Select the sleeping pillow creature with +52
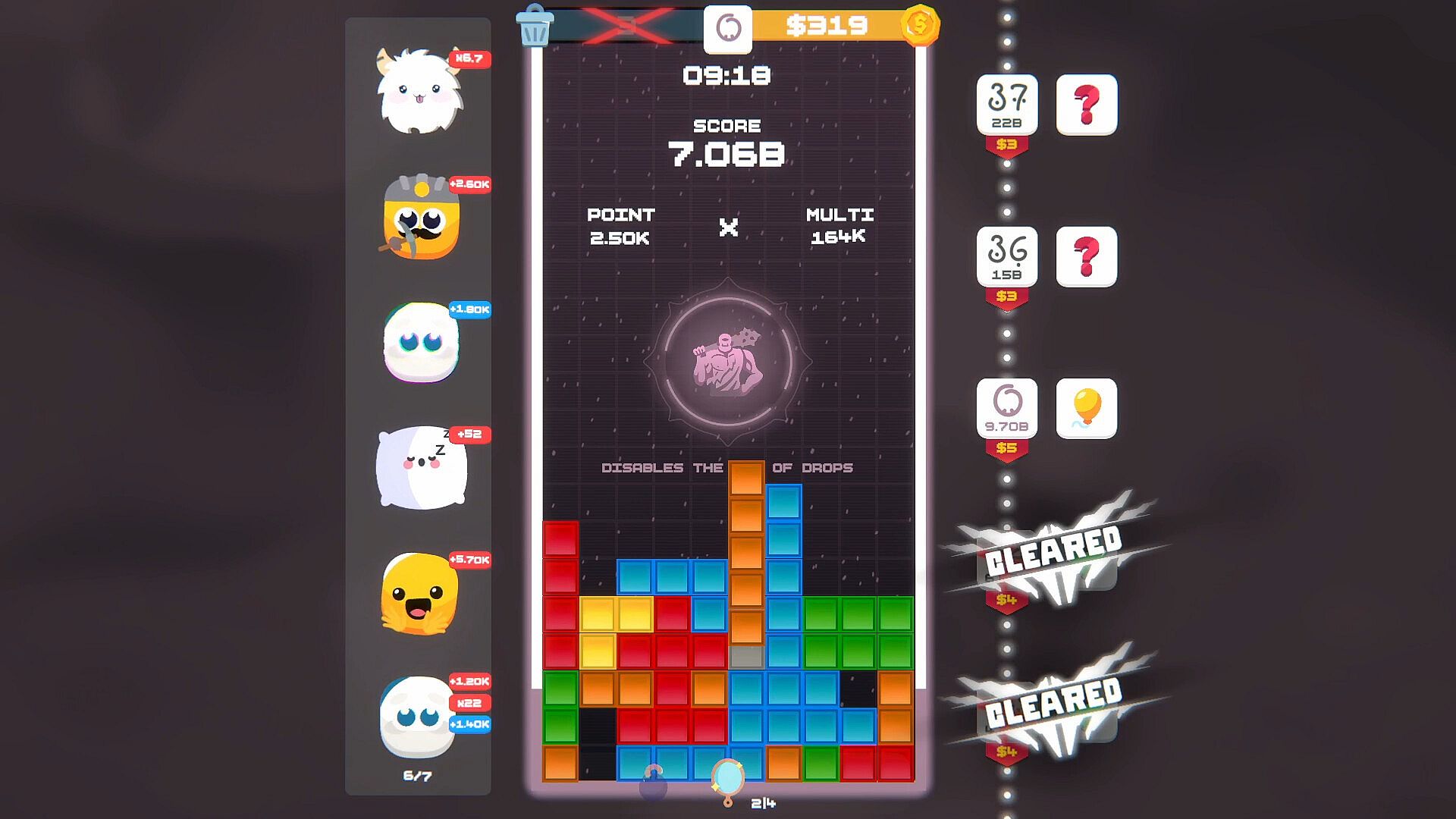The width and height of the screenshot is (1456, 819). pos(421,466)
